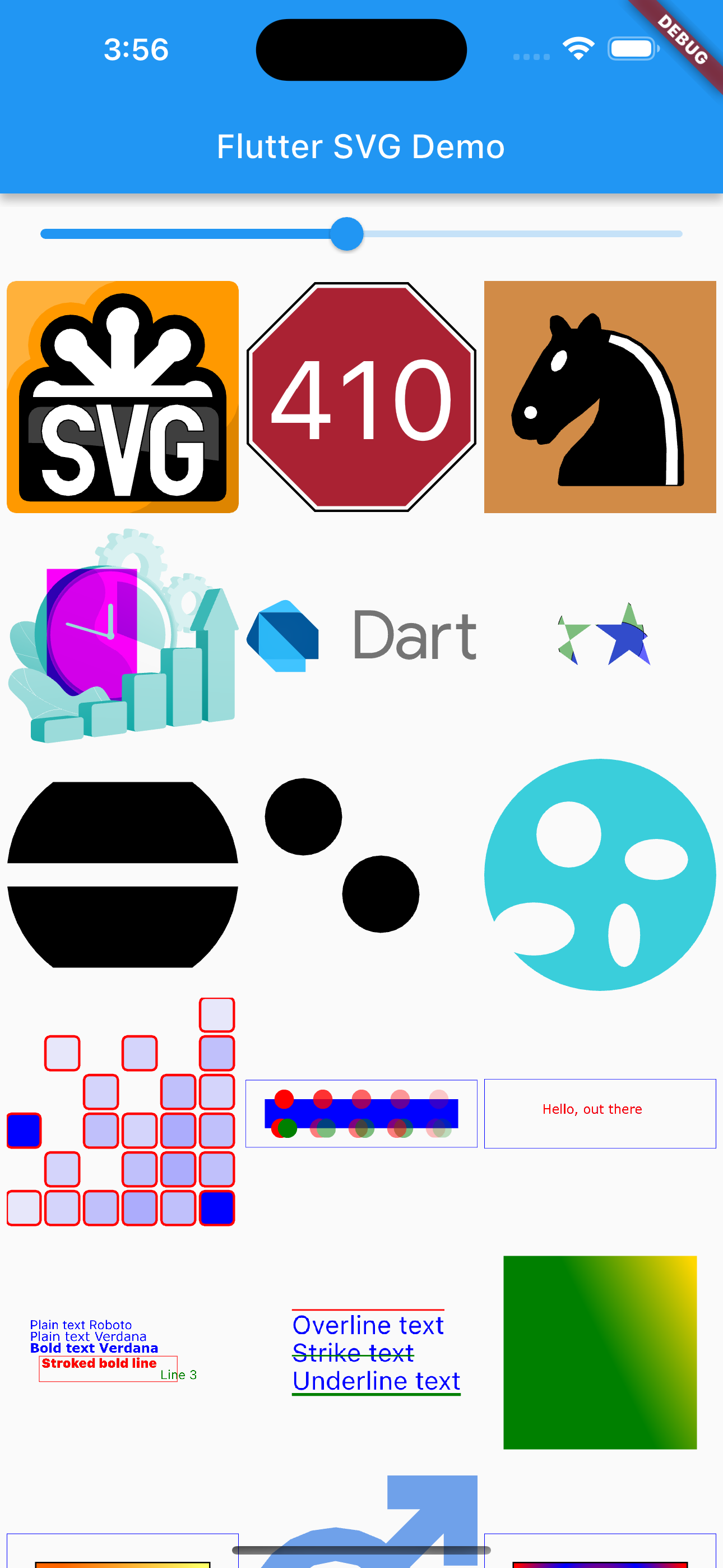Click the DEBUG banner ribbon
This screenshot has width=723, height=1568.
pyautogui.click(x=682, y=41)
